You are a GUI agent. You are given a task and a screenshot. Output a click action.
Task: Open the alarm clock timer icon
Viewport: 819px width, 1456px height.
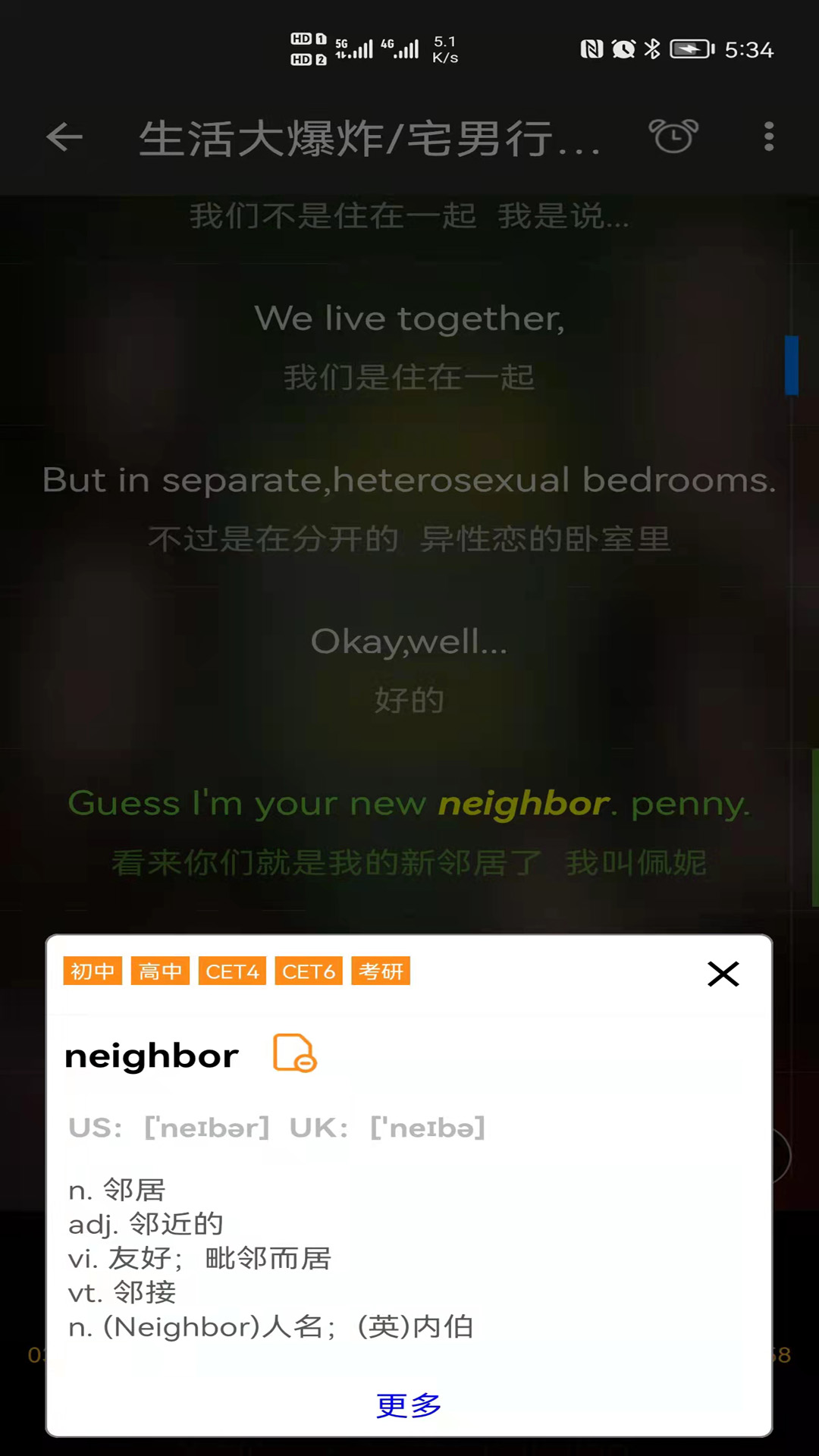[x=673, y=137]
